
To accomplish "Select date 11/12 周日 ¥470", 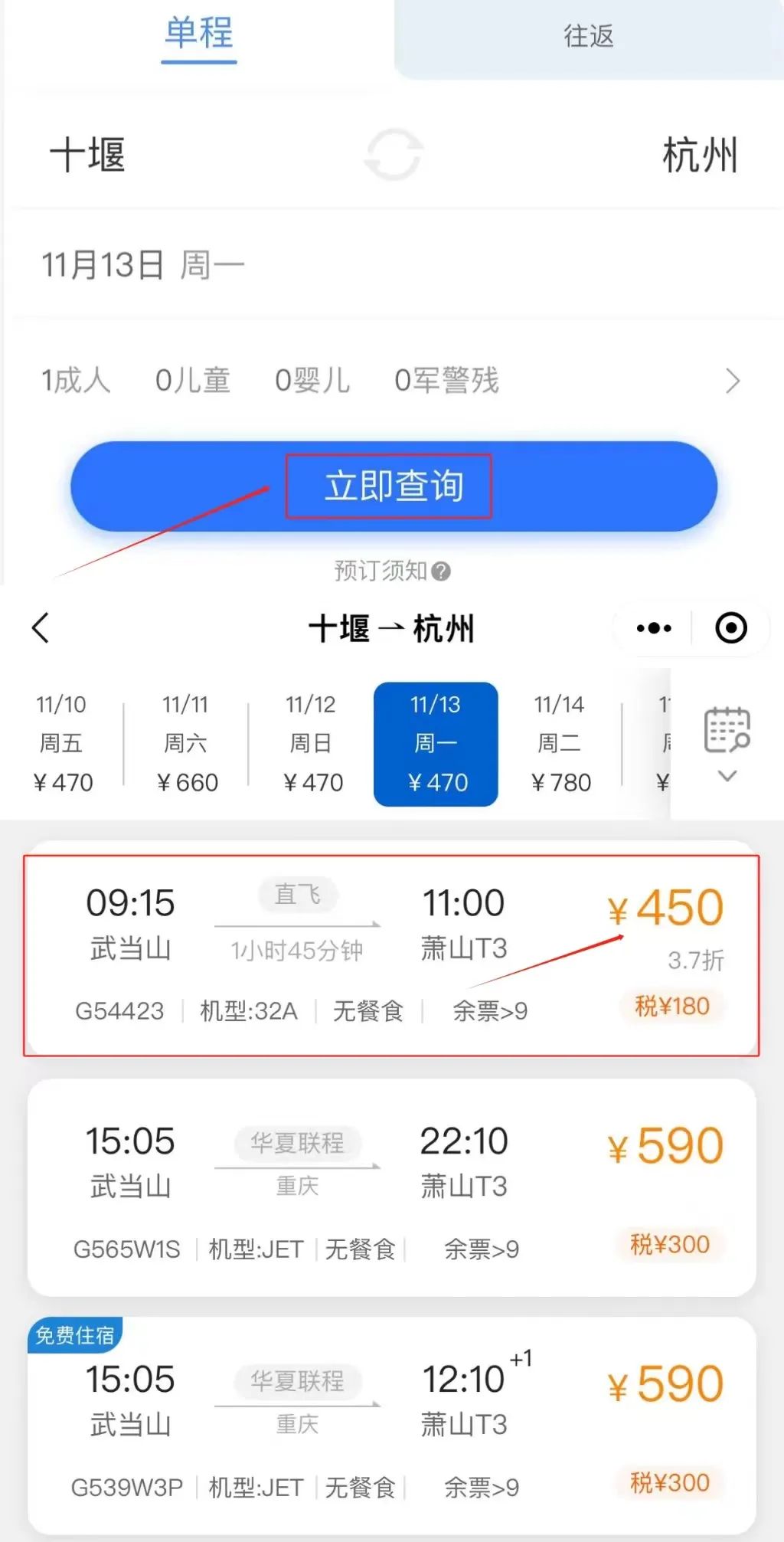I will coord(312,743).
